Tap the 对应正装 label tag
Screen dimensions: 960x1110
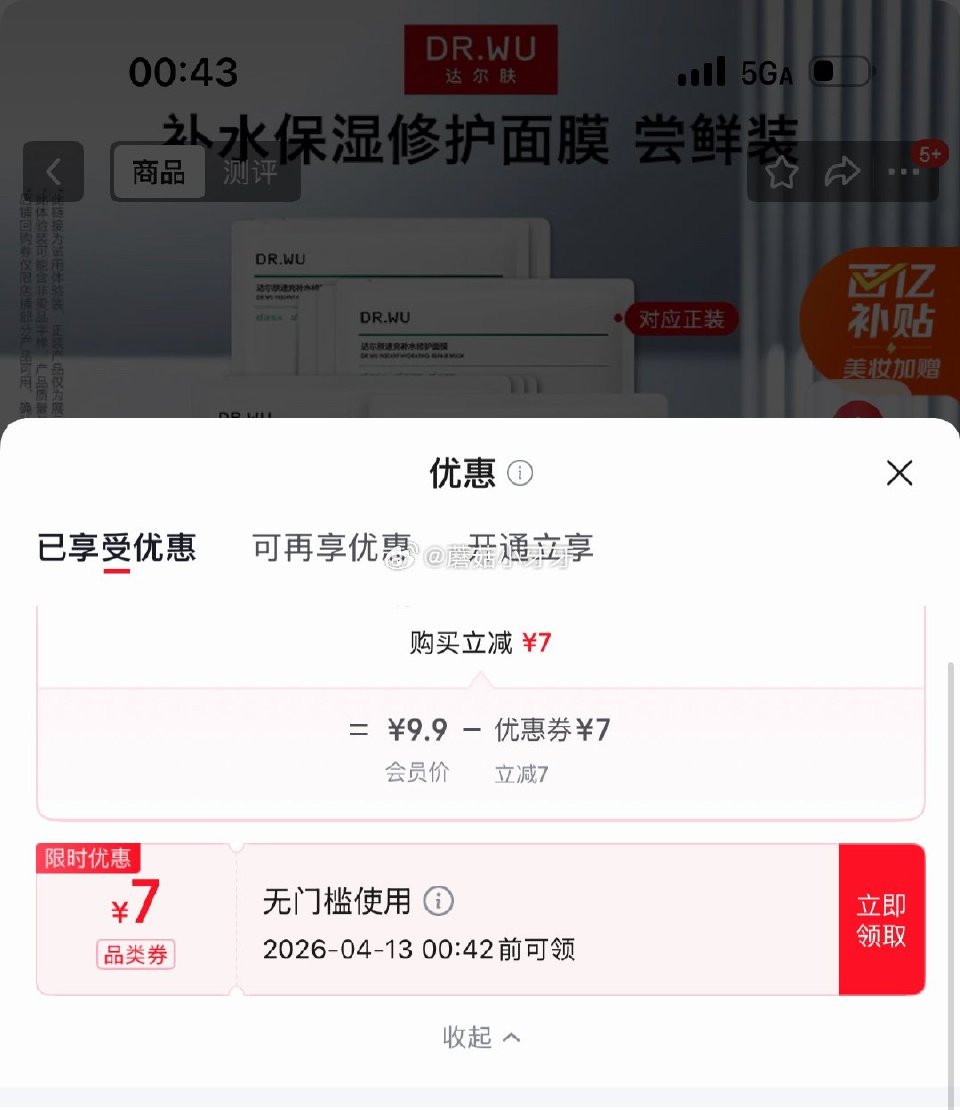point(681,320)
